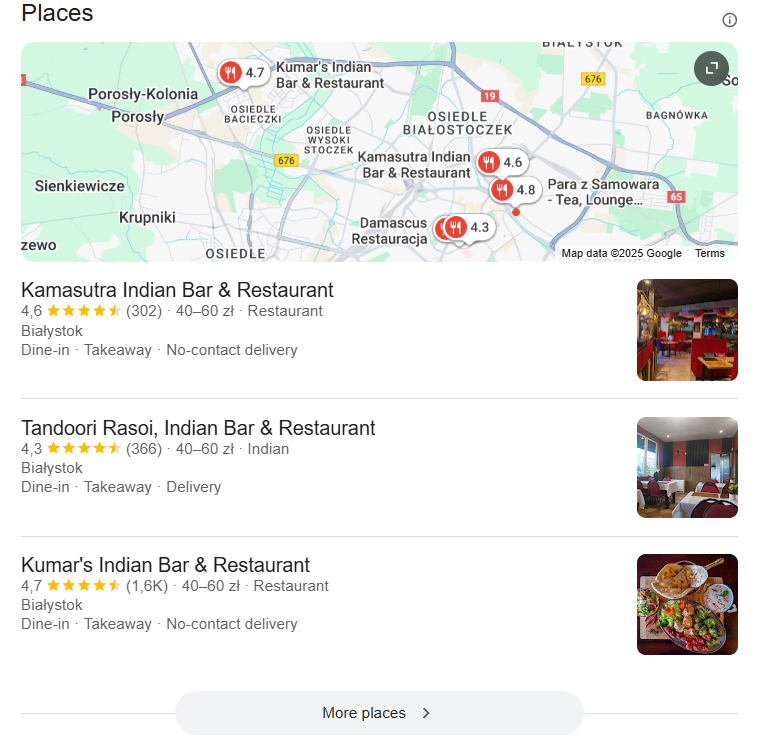Open the info icon beside Places
This screenshot has height=753, width=758.
click(x=730, y=20)
